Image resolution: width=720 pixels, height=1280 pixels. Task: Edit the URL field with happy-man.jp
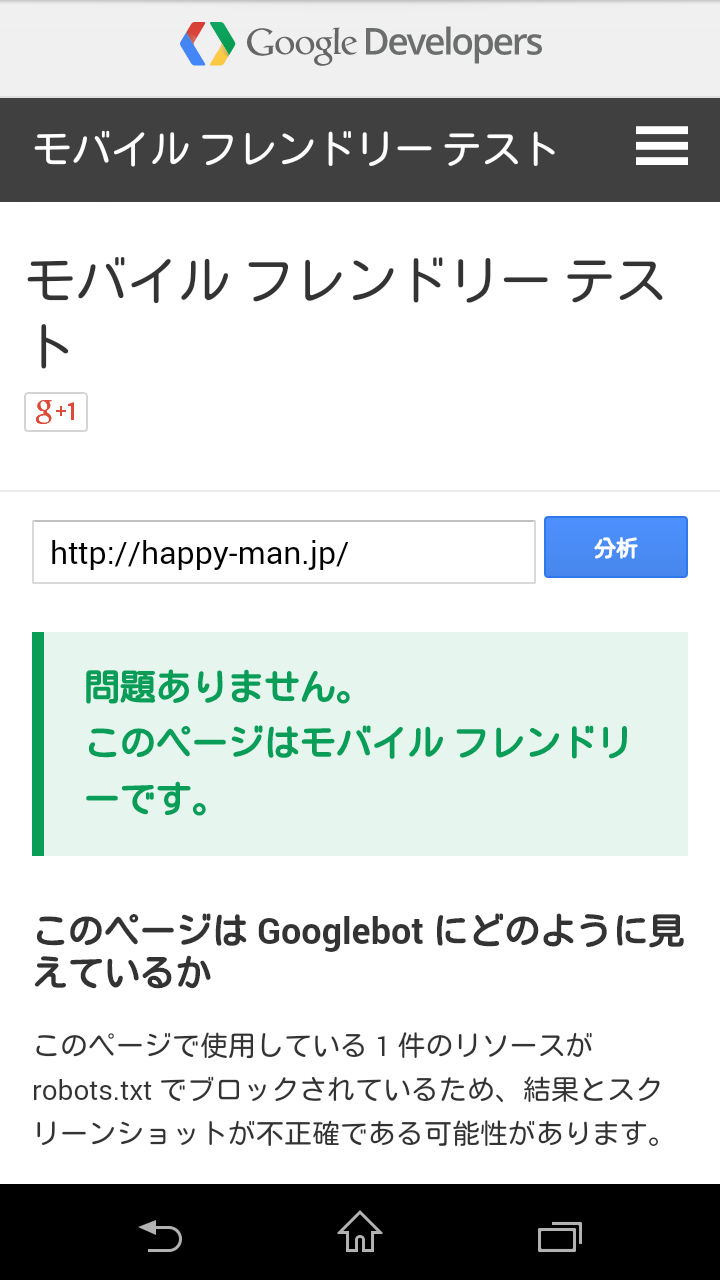[284, 552]
